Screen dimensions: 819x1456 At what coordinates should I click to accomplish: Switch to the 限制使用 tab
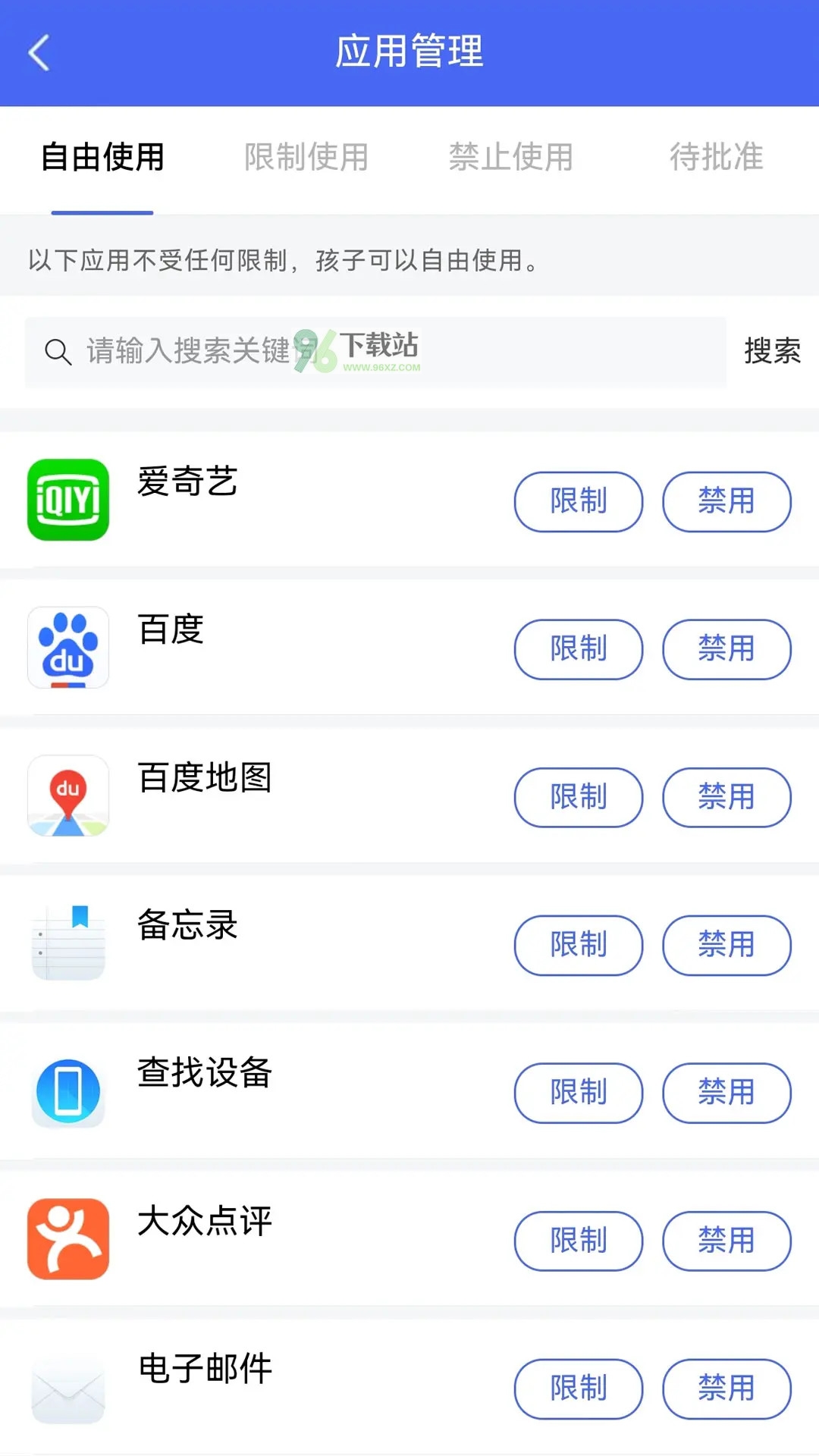(306, 157)
